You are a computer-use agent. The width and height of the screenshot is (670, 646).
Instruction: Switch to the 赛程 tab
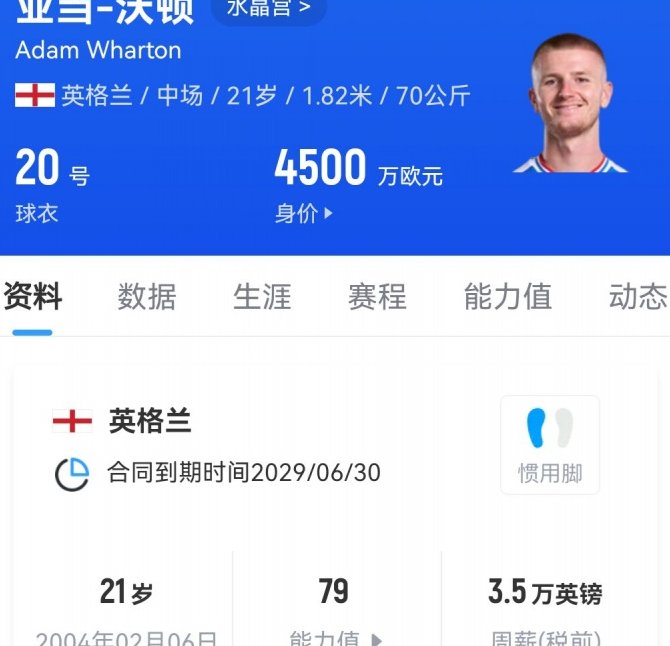click(x=377, y=297)
